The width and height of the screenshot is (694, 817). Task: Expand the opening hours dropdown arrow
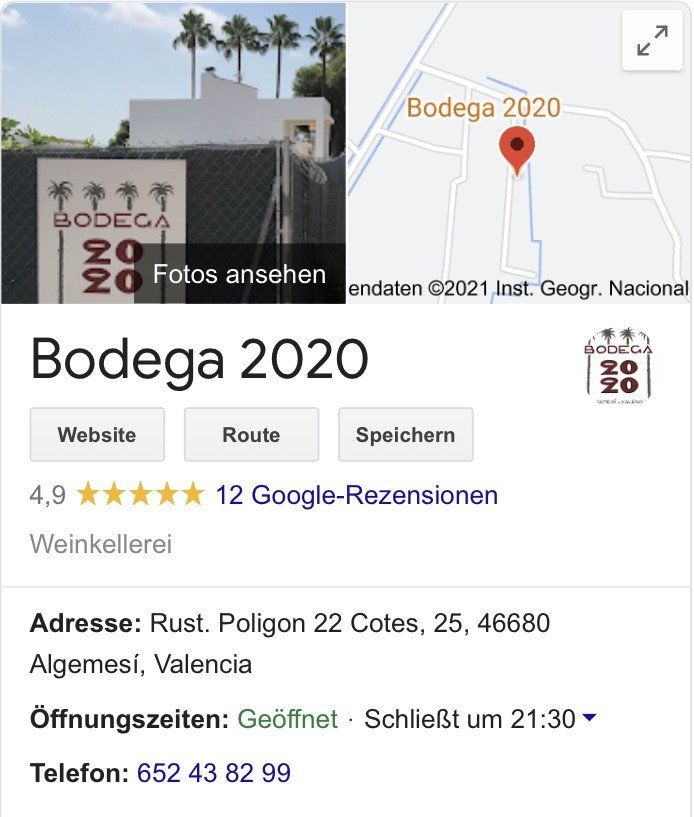click(x=589, y=718)
